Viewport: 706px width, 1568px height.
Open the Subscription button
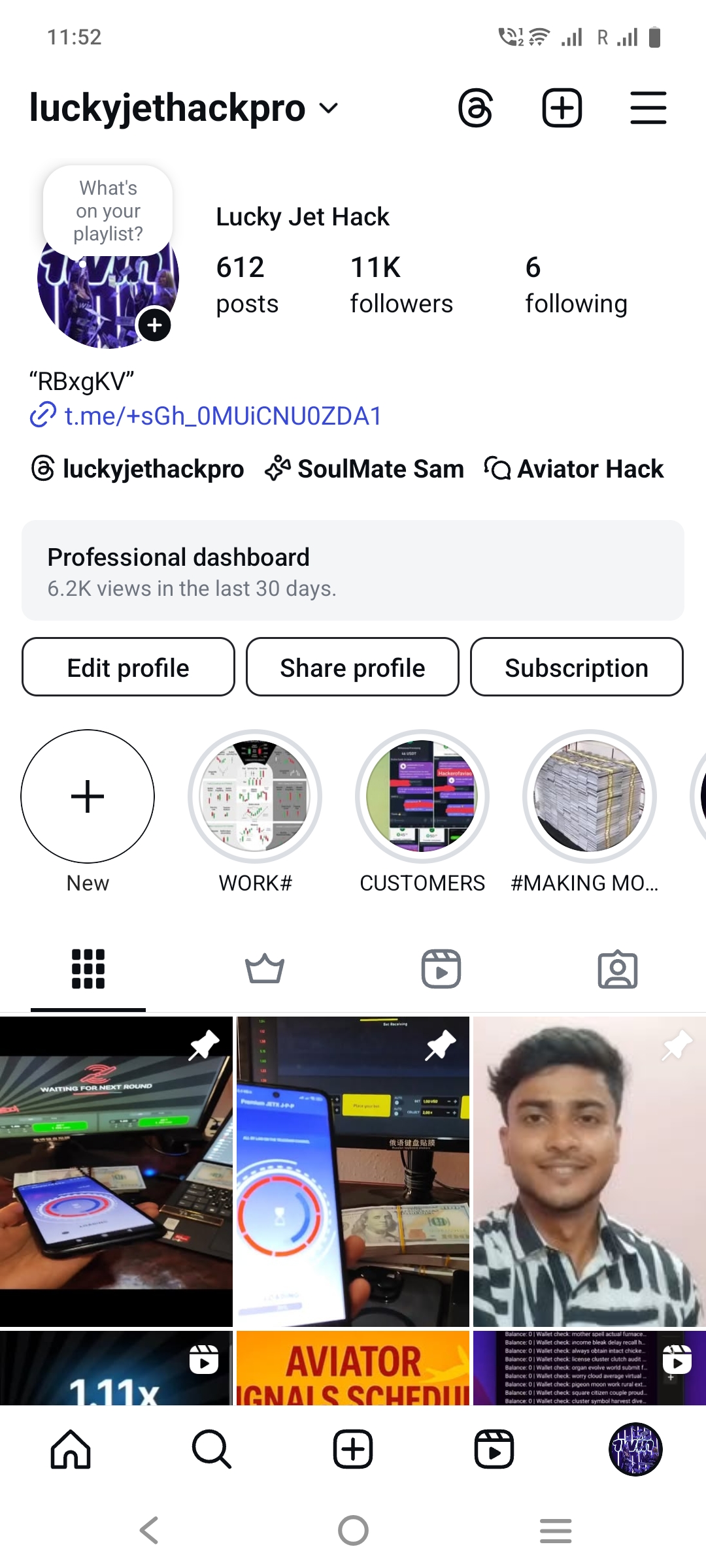(577, 667)
